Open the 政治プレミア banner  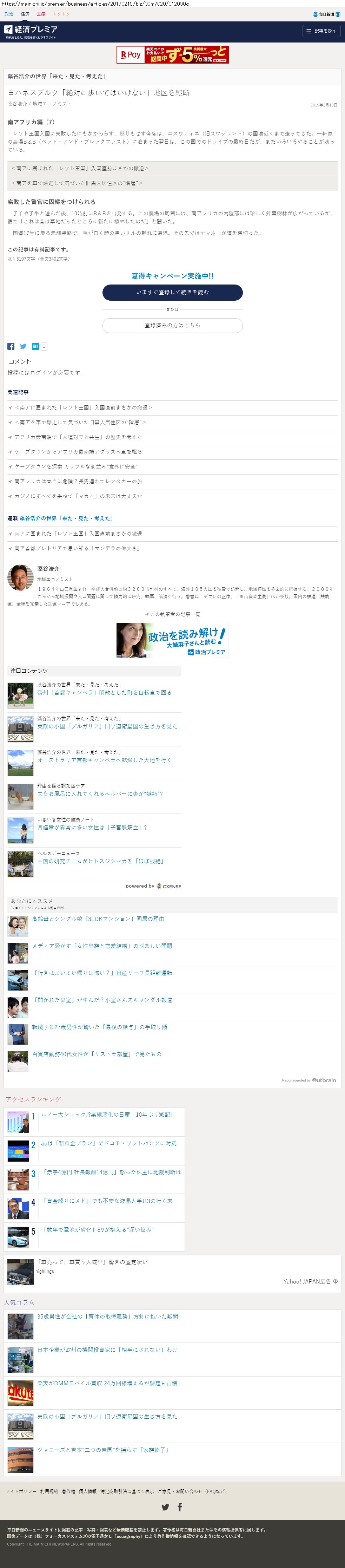point(172,640)
